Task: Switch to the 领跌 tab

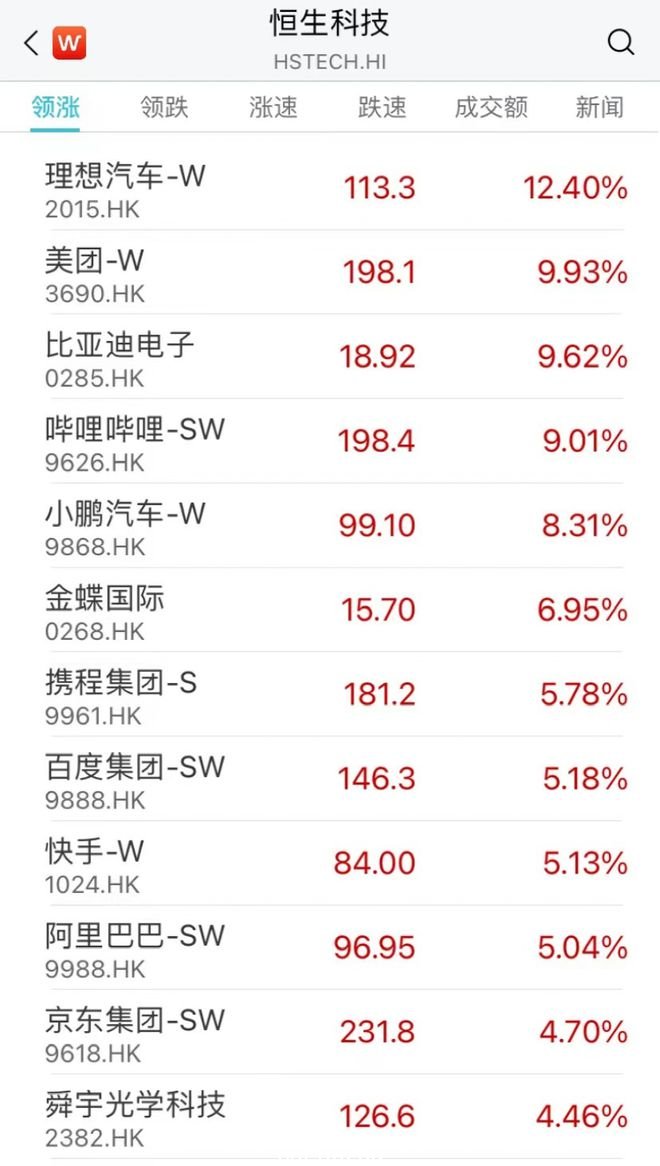Action: point(164,108)
